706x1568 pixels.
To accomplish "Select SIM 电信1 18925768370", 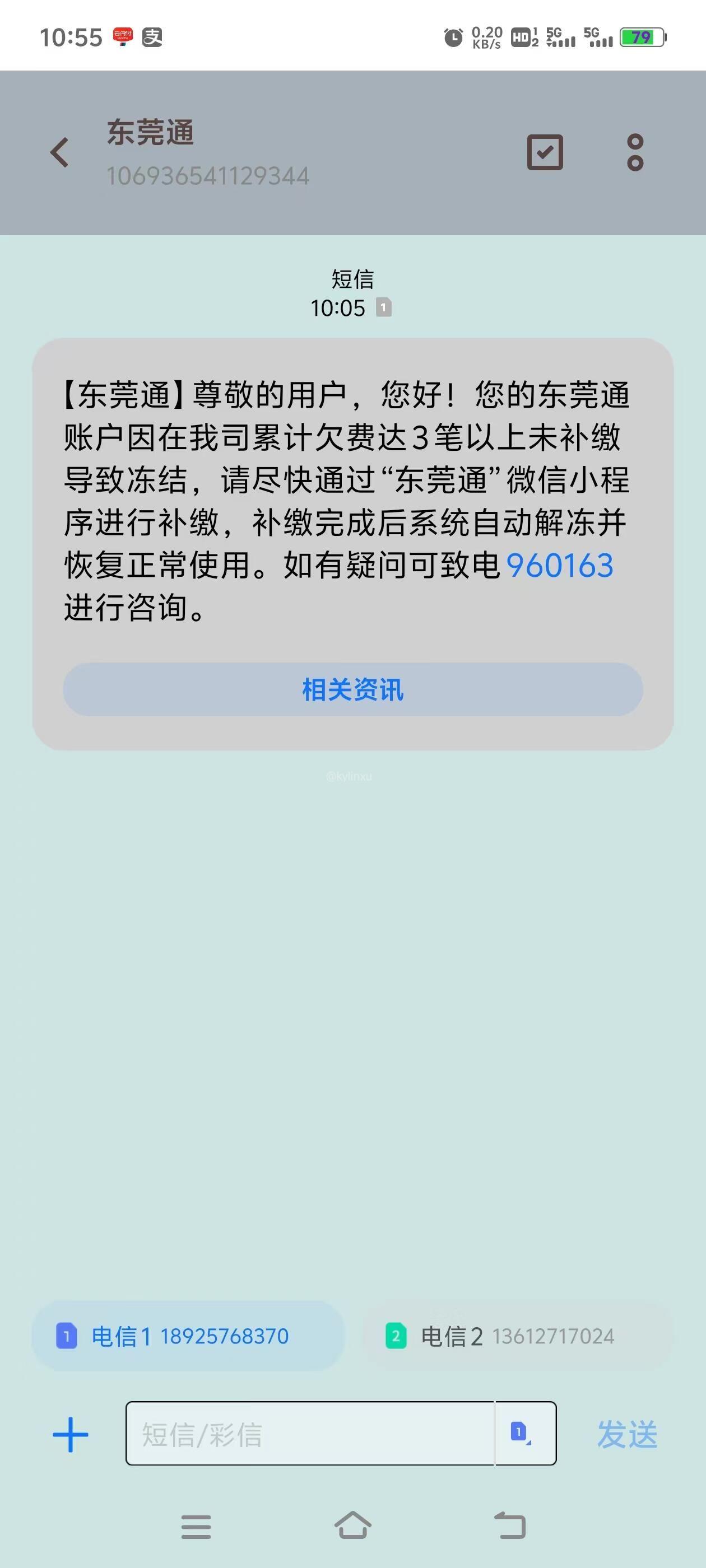I will 188,1336.
